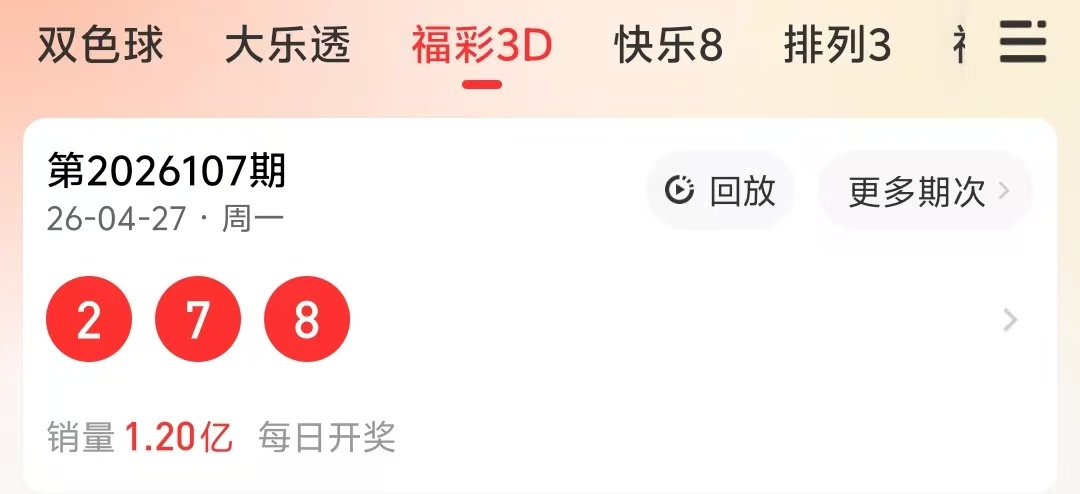Image resolution: width=1080 pixels, height=494 pixels.
Task: Select the 大乐透 tab
Action: [x=288, y=46]
